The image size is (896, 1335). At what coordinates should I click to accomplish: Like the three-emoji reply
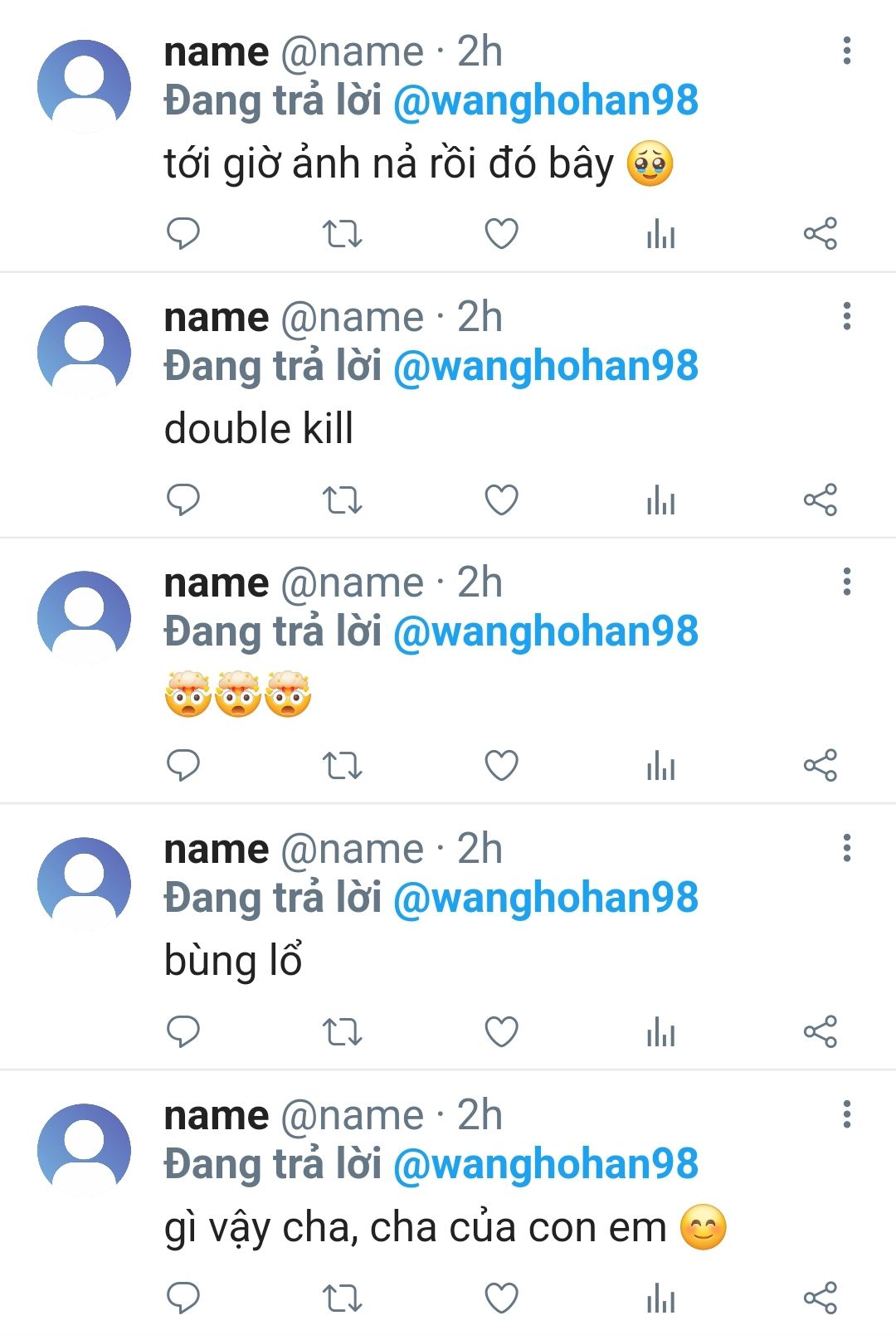coord(501,765)
